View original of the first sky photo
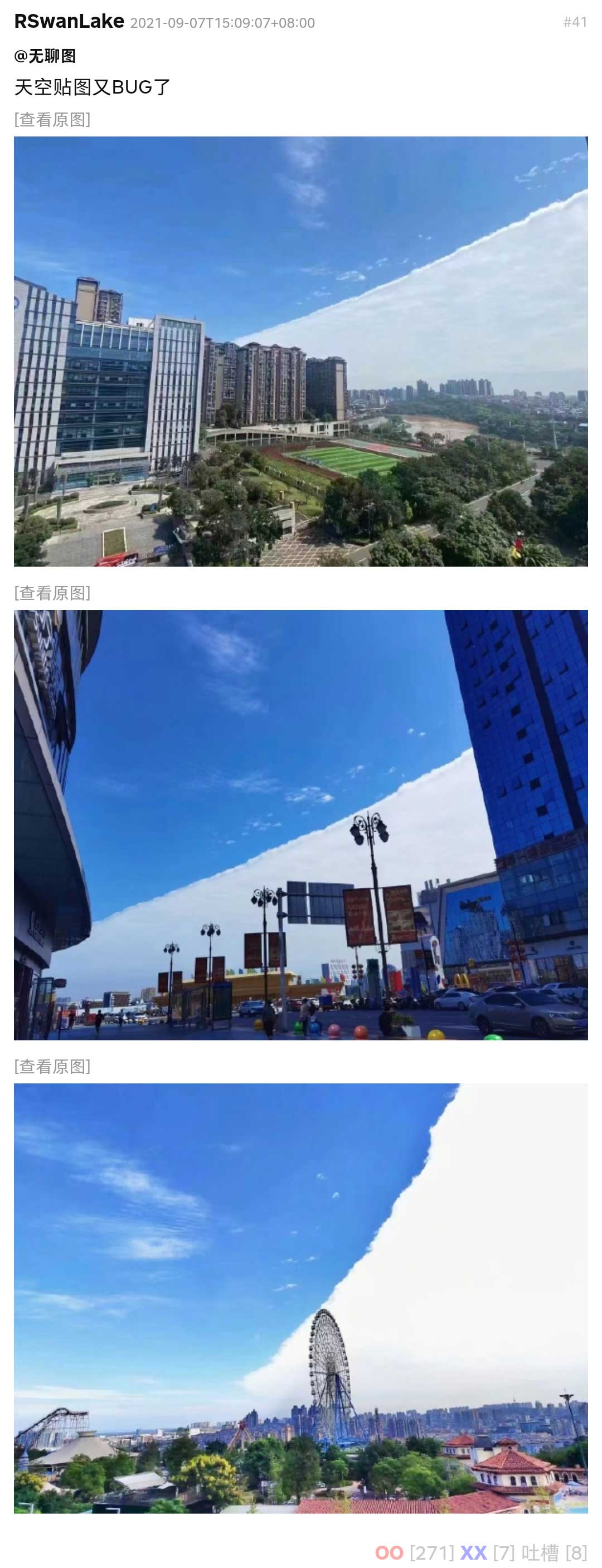 click(x=52, y=119)
